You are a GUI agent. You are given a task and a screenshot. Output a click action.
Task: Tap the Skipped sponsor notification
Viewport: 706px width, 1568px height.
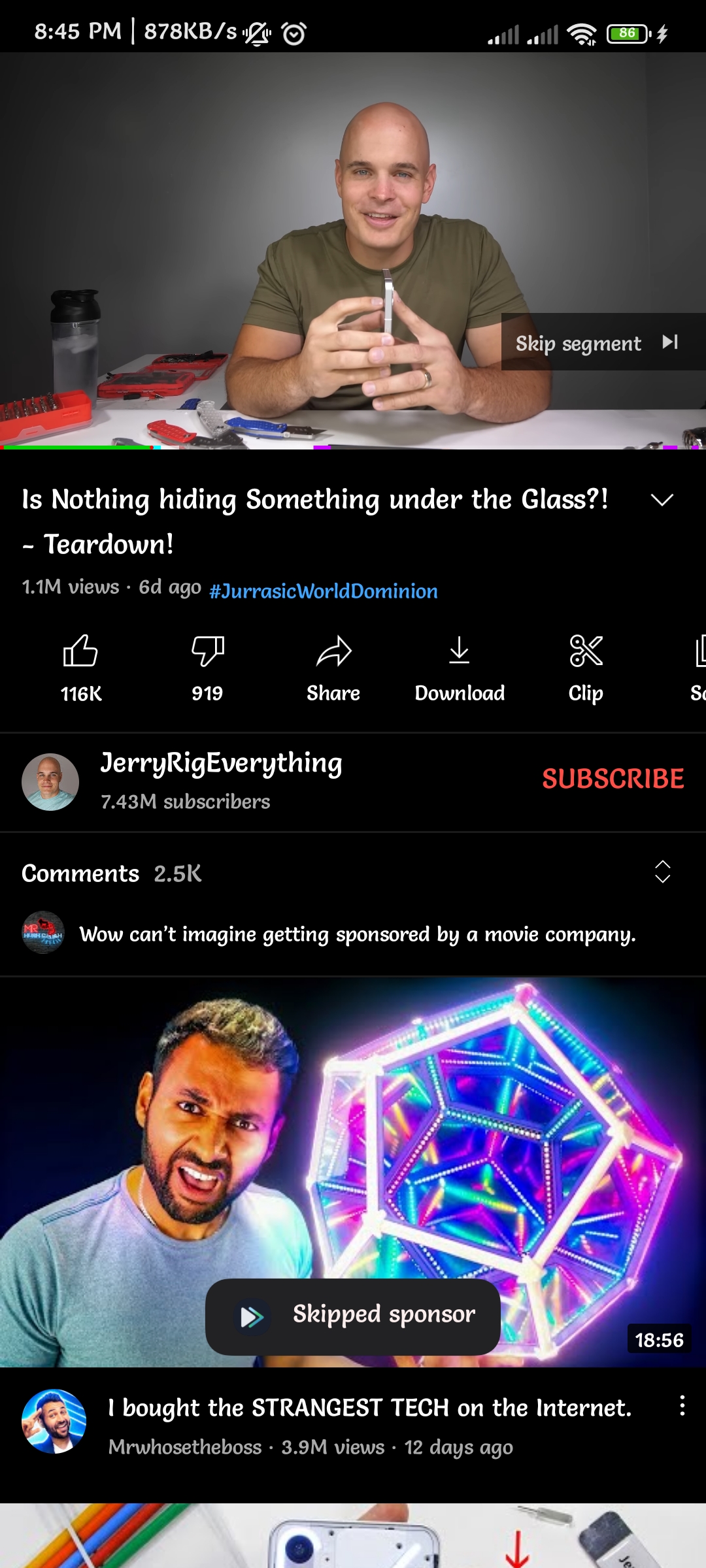pos(352,1314)
